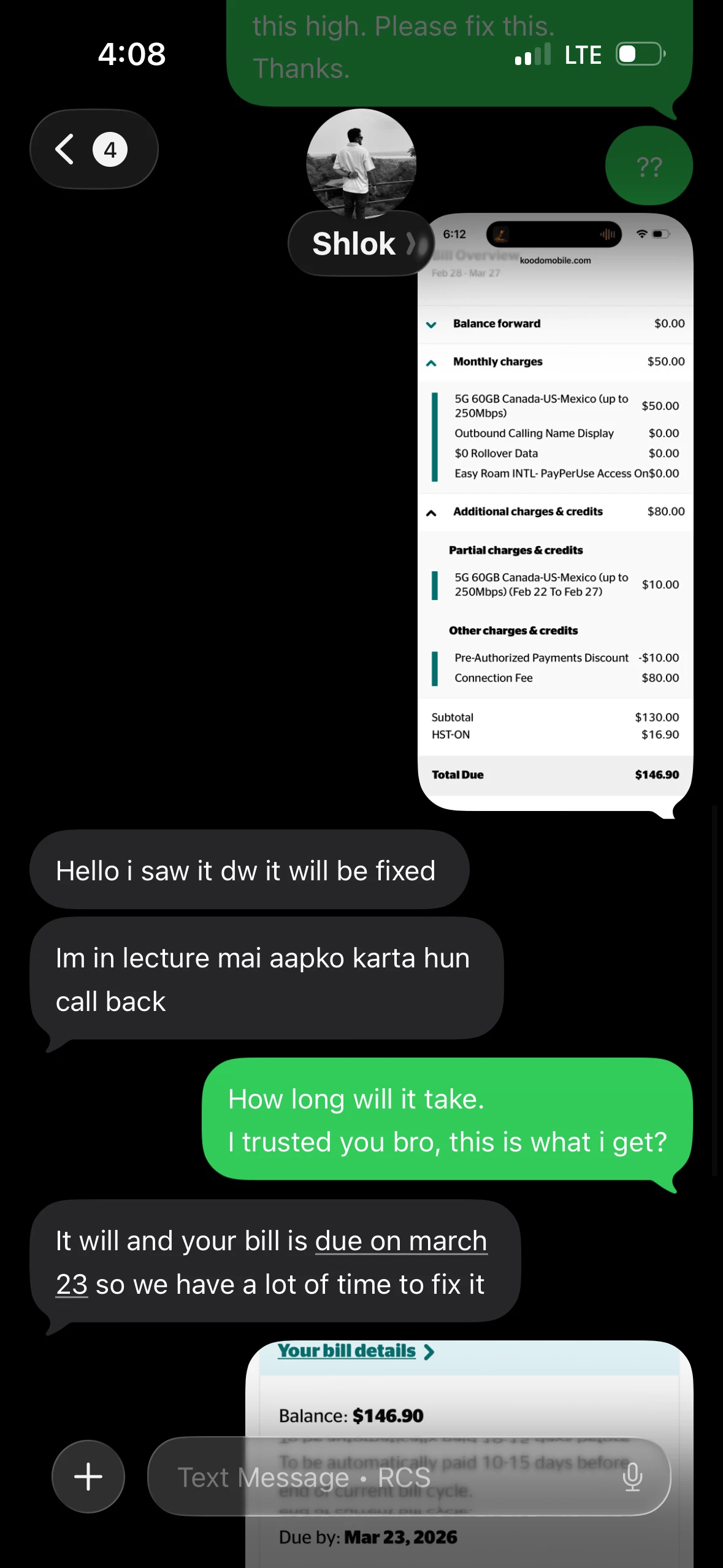Open the underlined "due on march 23" date link
723x1568 pixels.
click(400, 1242)
